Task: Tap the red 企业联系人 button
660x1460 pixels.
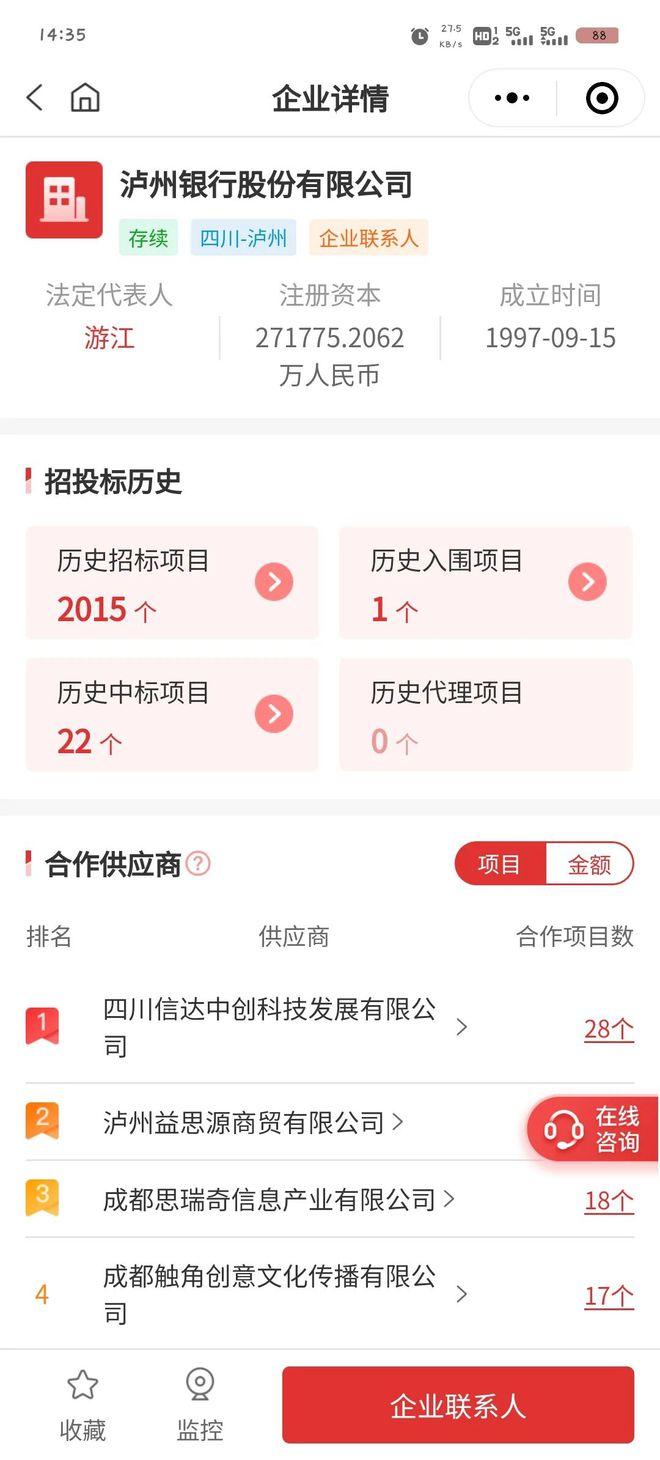Action: (458, 1405)
